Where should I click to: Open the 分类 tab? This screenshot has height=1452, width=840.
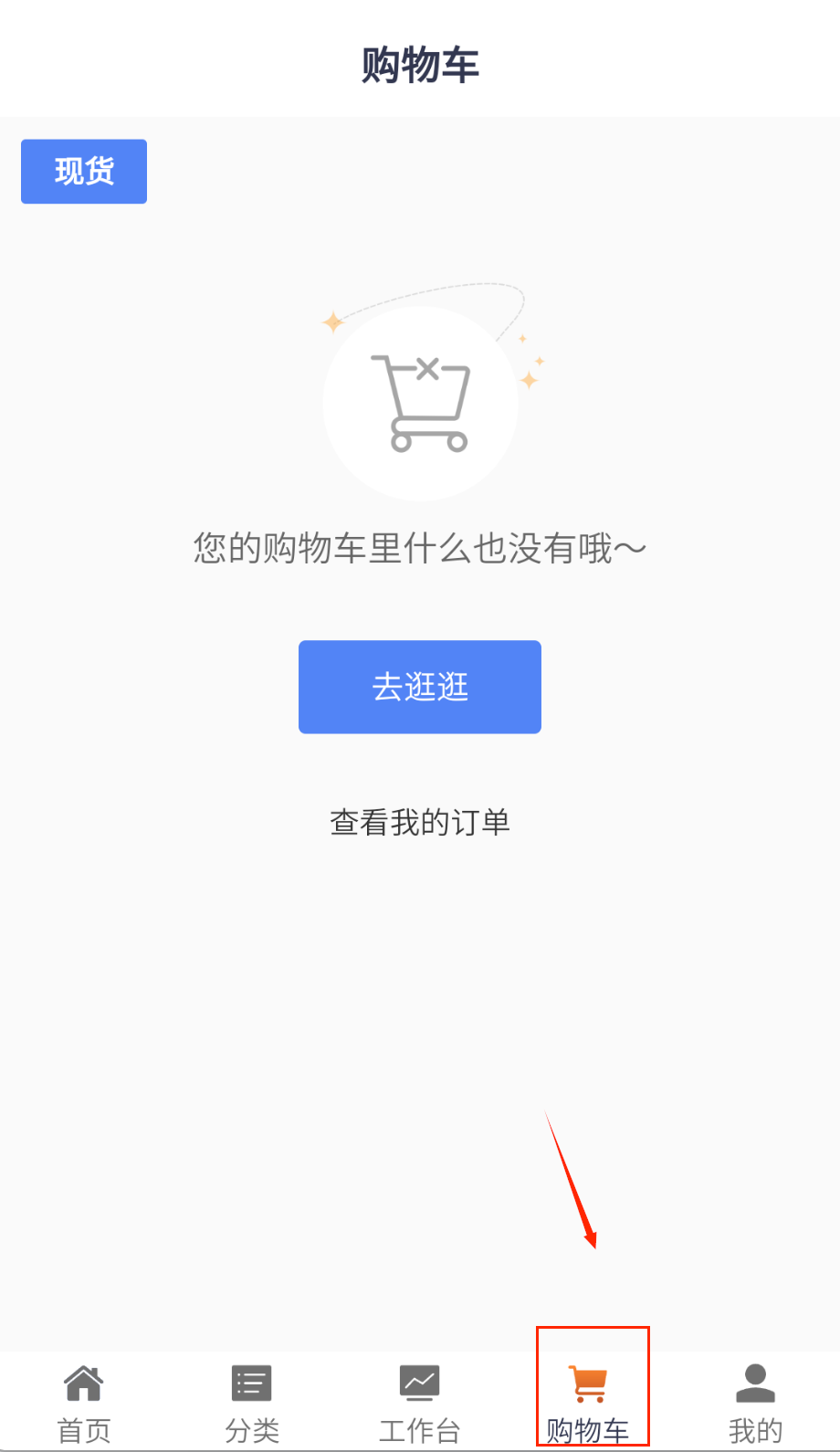click(x=252, y=1402)
